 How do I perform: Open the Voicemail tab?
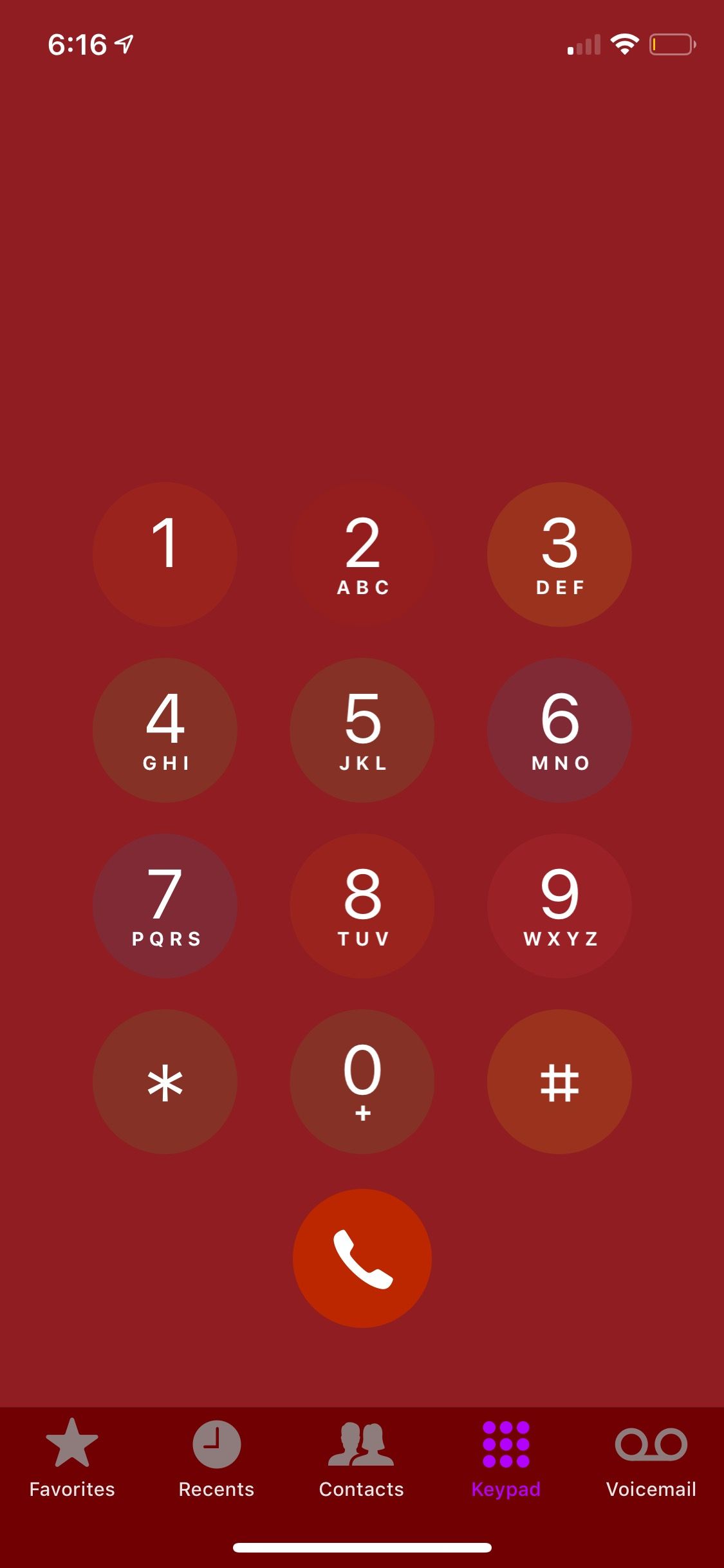(651, 1459)
